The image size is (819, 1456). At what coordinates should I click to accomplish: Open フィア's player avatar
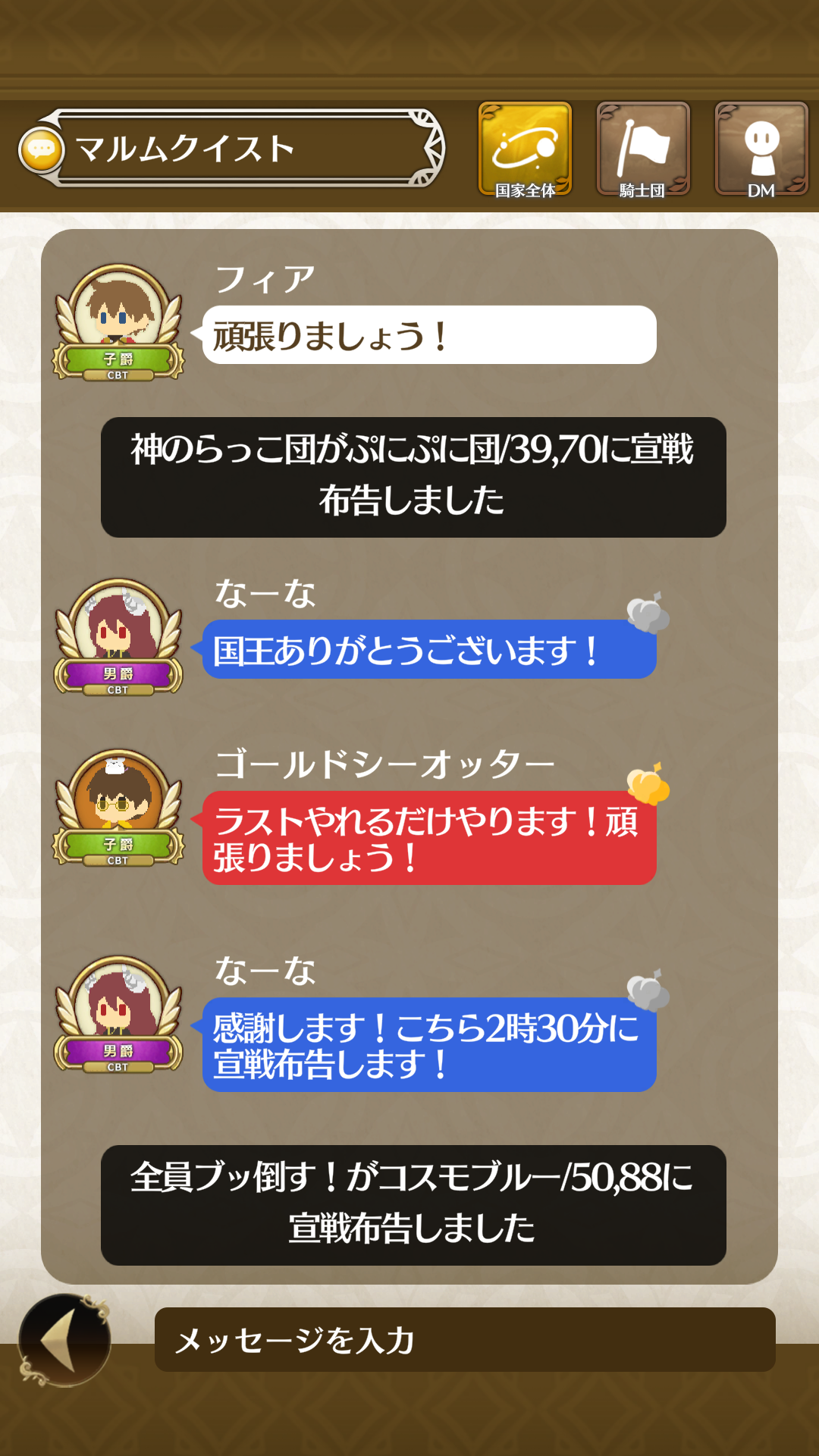pos(118,322)
